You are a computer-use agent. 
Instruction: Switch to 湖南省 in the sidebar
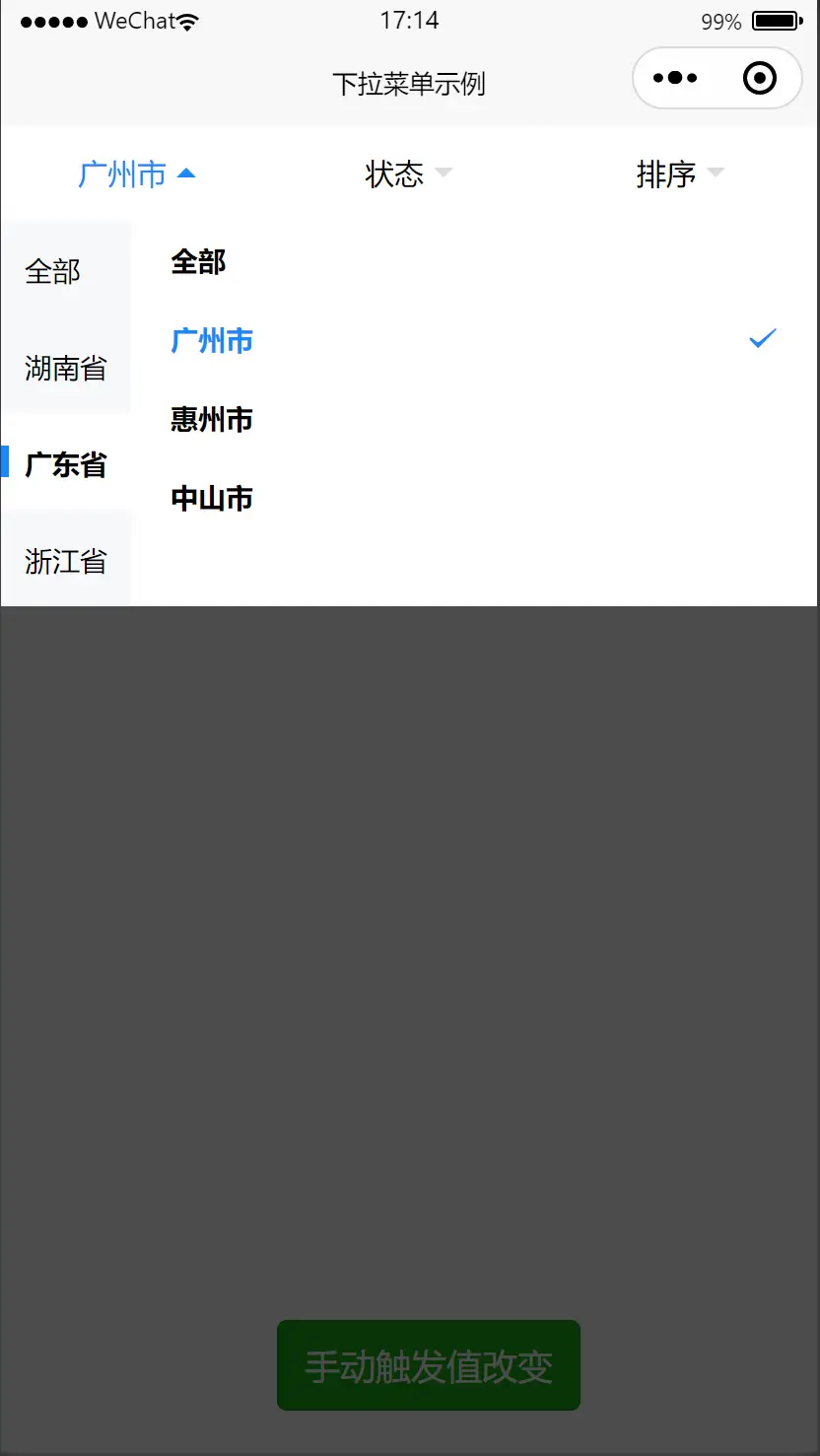coord(66,369)
